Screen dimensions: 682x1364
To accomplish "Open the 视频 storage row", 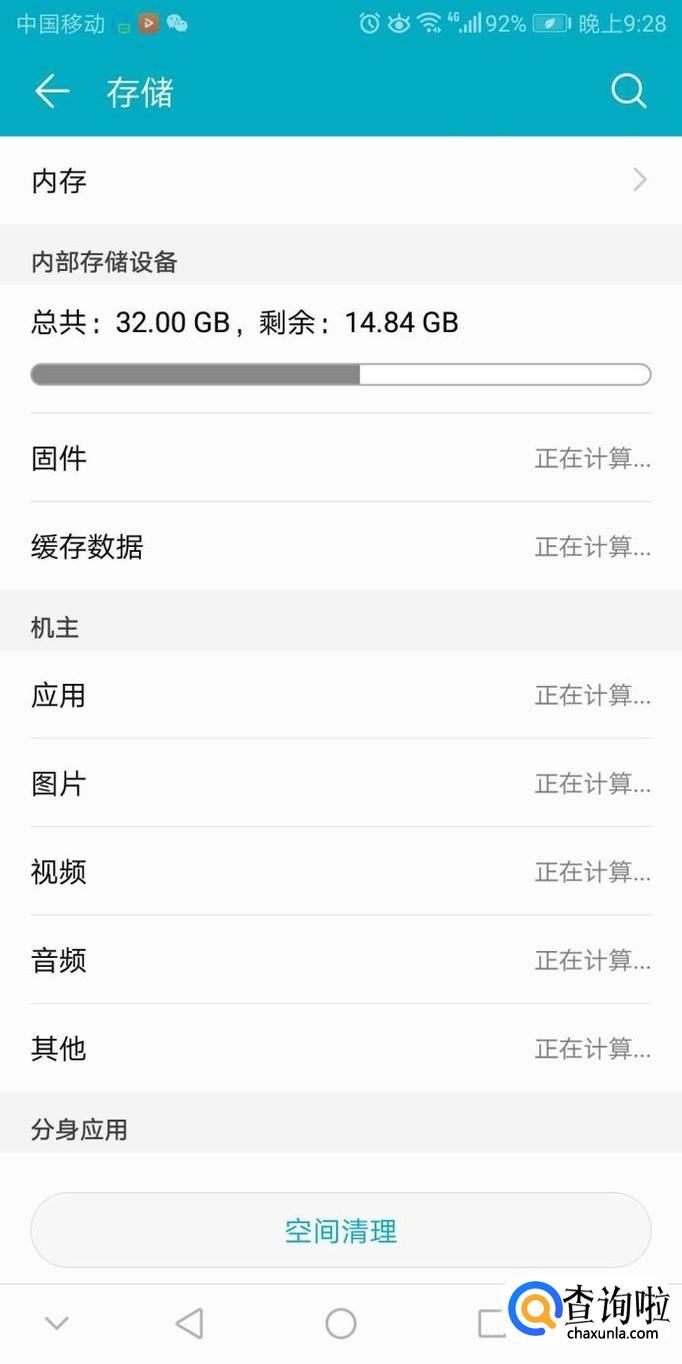I will pyautogui.click(x=340, y=871).
